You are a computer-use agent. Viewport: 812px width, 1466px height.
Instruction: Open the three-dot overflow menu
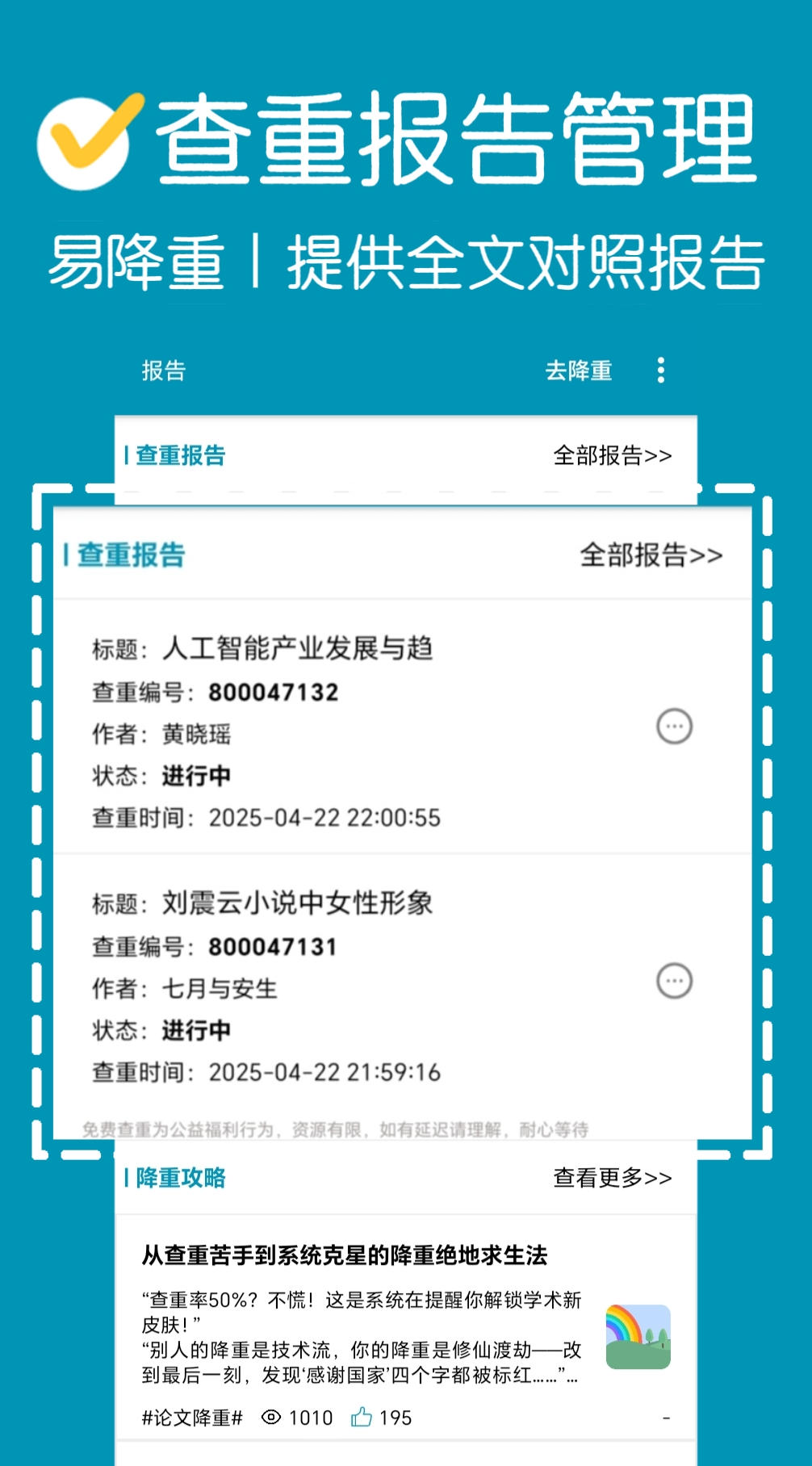click(x=662, y=370)
